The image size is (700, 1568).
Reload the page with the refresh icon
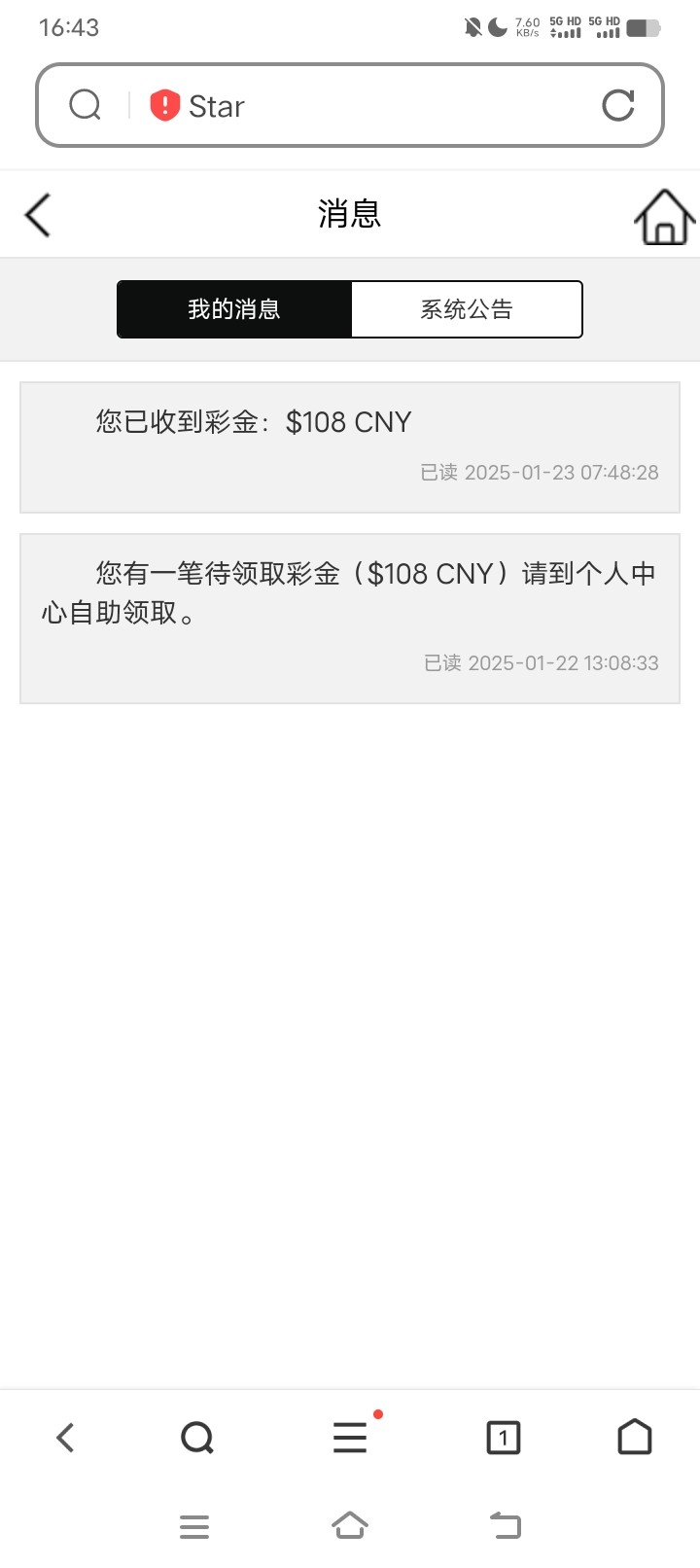(618, 105)
